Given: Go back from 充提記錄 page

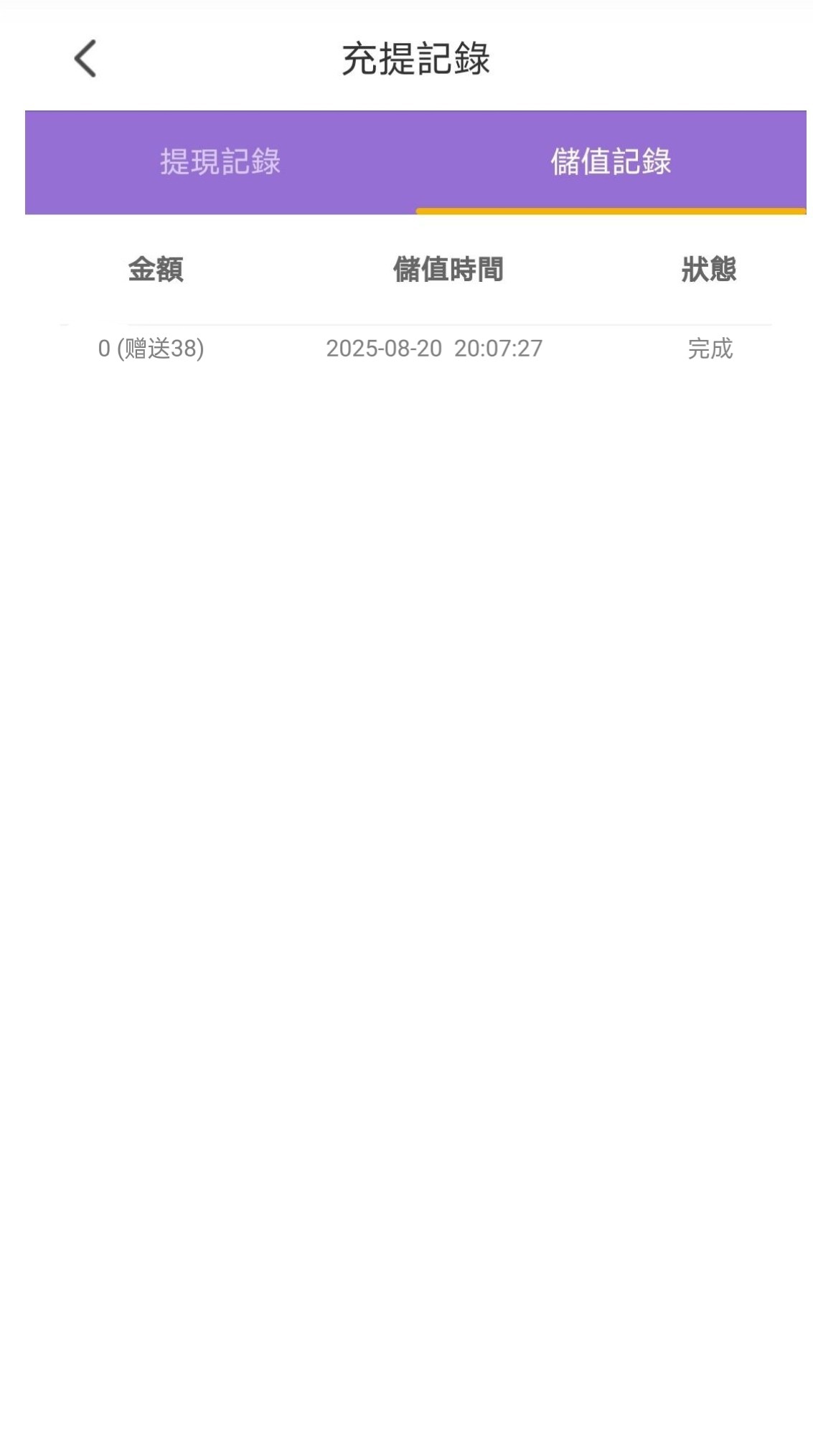Looking at the screenshot, I should coord(85,59).
